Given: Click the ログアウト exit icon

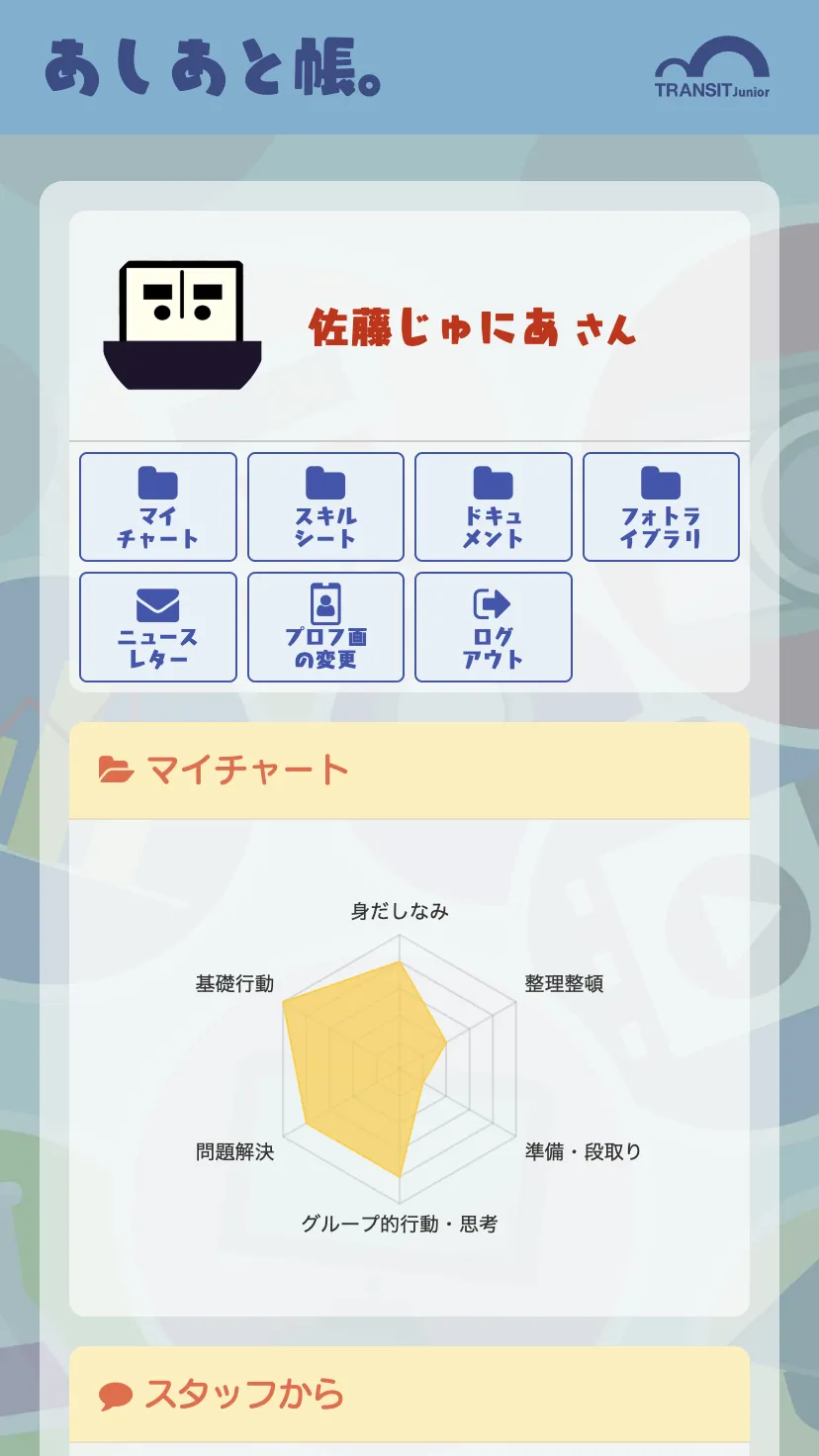Looking at the screenshot, I should tap(494, 602).
